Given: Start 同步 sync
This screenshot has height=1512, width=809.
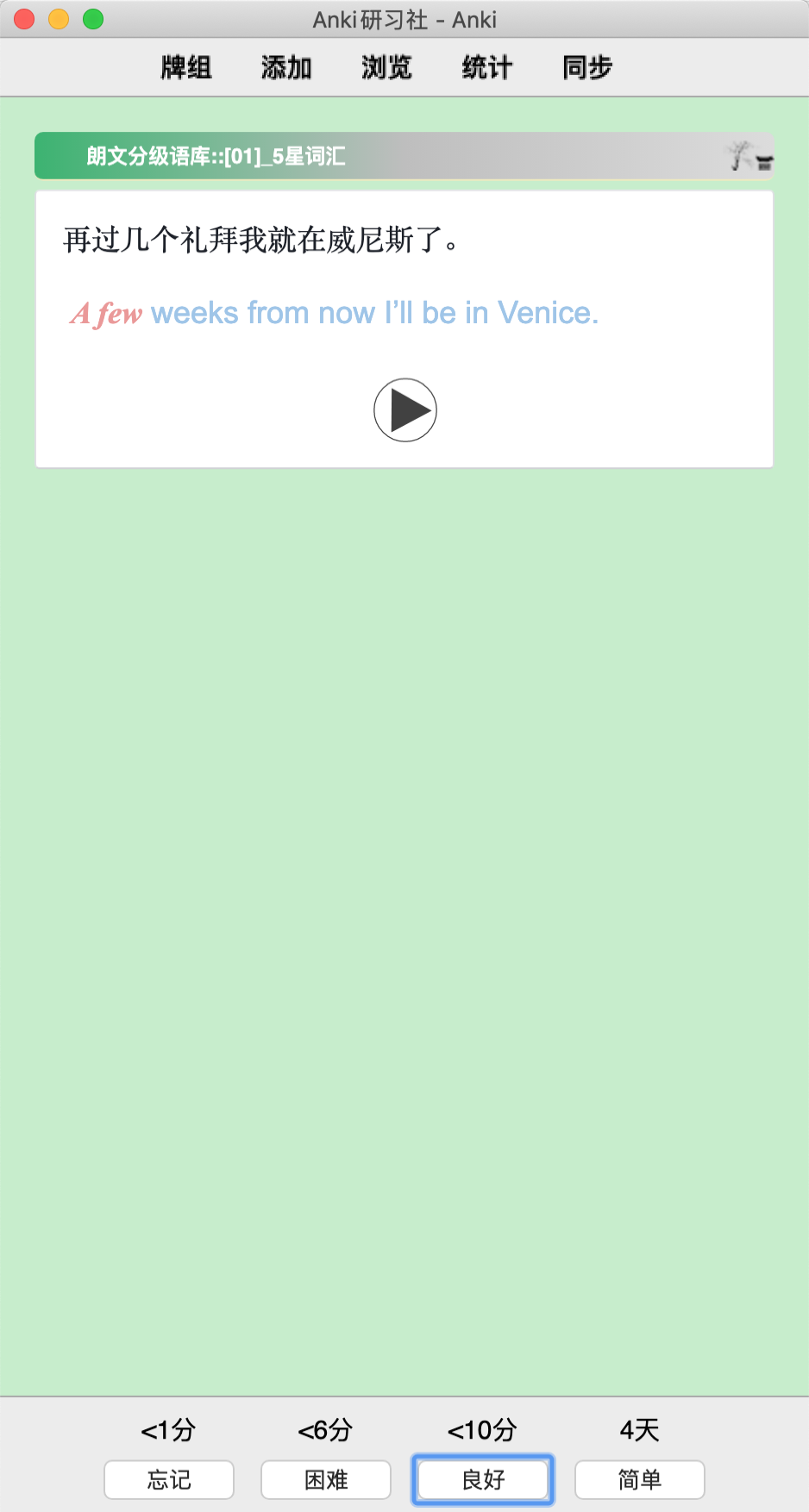Looking at the screenshot, I should [587, 67].
